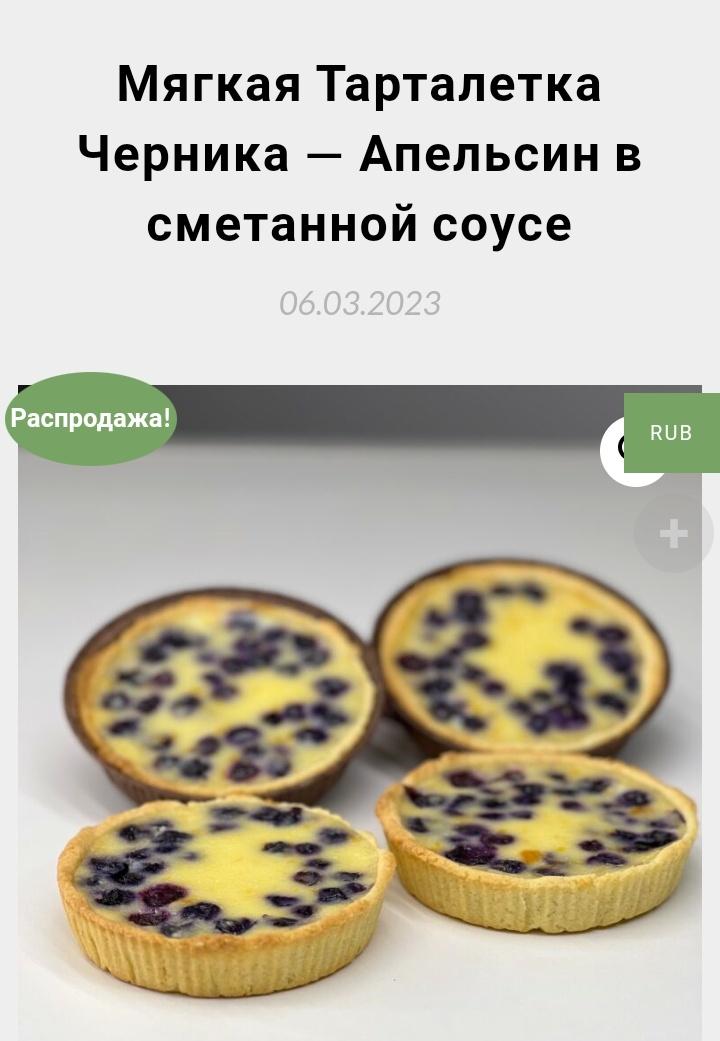
Task: Tap the plus button below RUB
Action: click(673, 534)
